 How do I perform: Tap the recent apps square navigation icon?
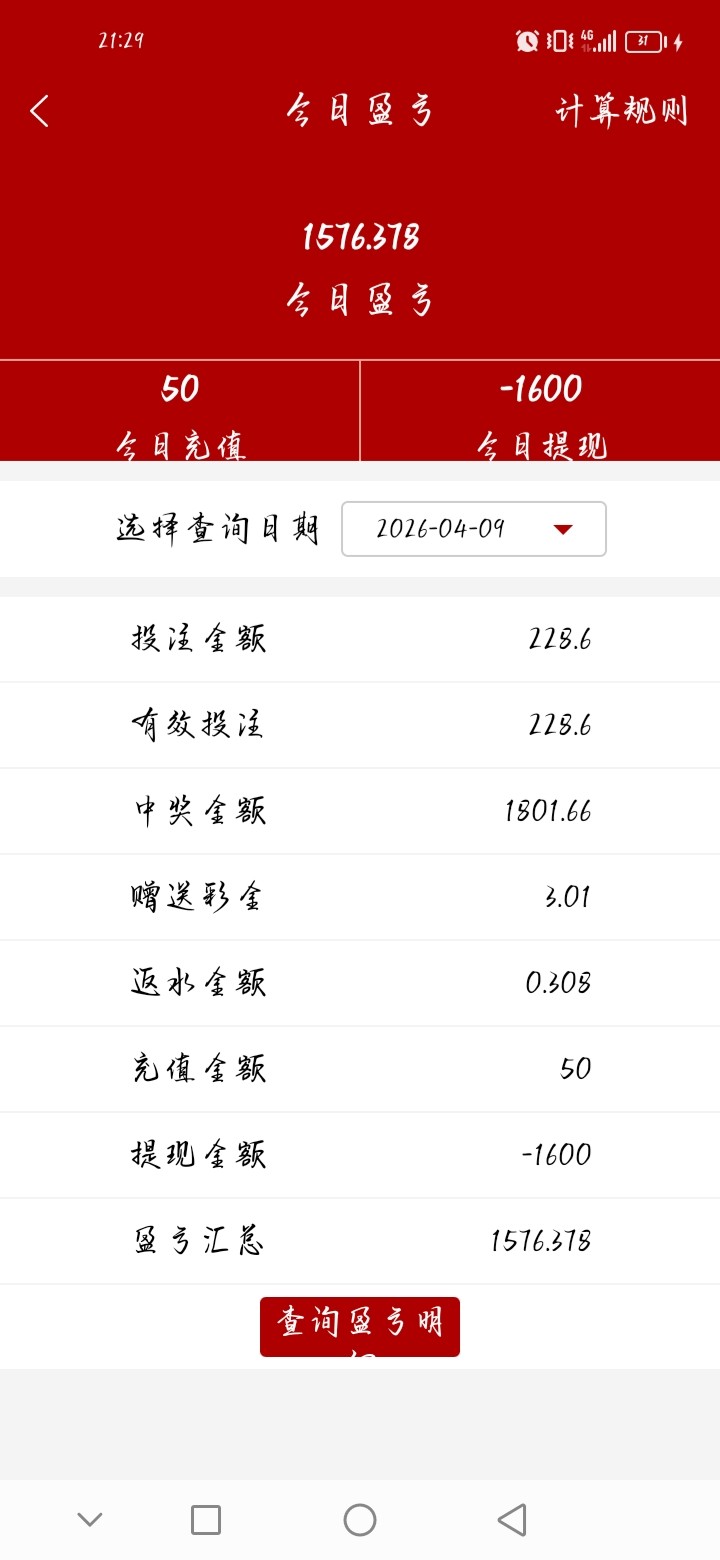pos(205,1519)
